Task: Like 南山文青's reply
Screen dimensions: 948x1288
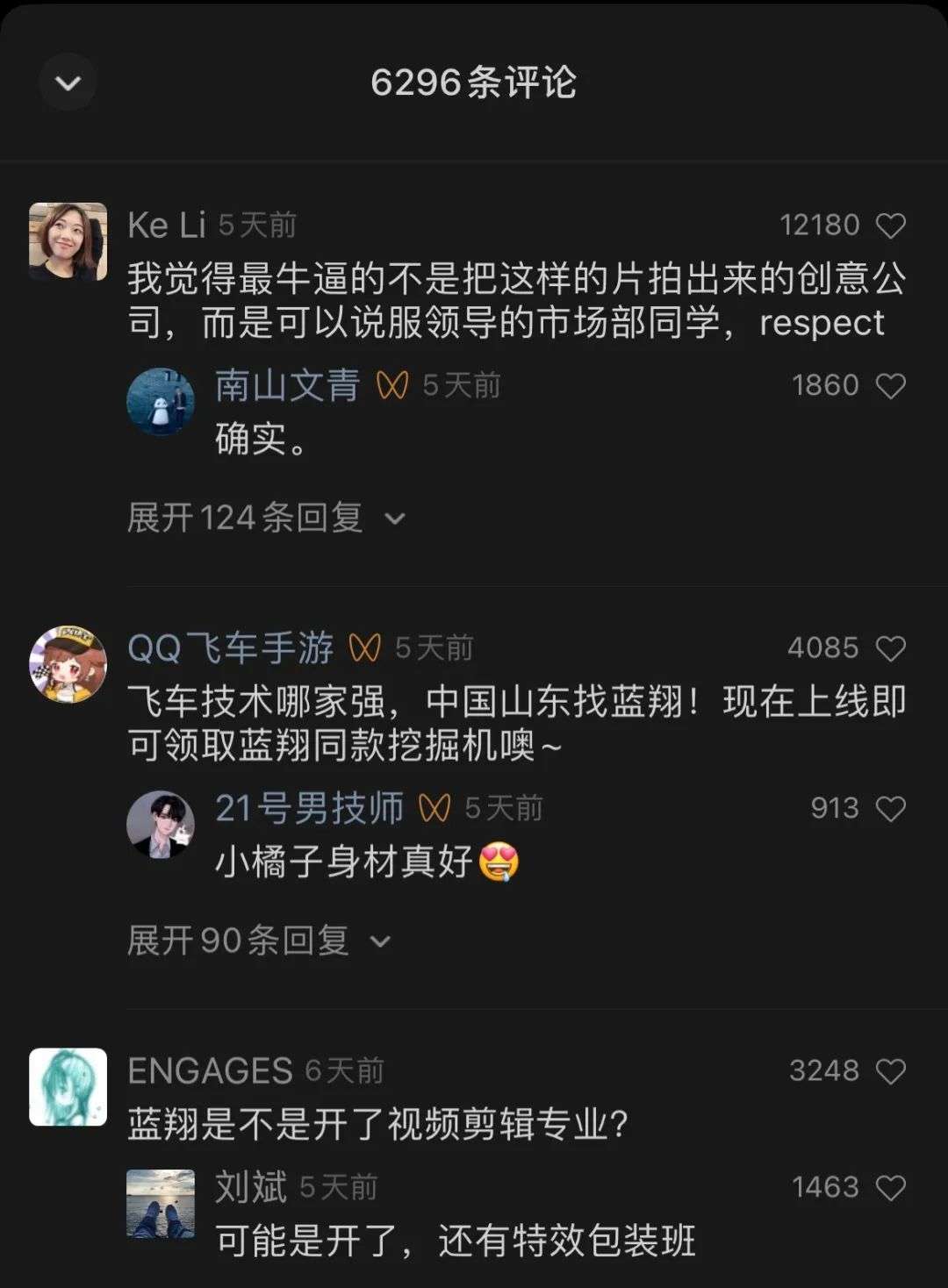Action: pyautogui.click(x=891, y=386)
